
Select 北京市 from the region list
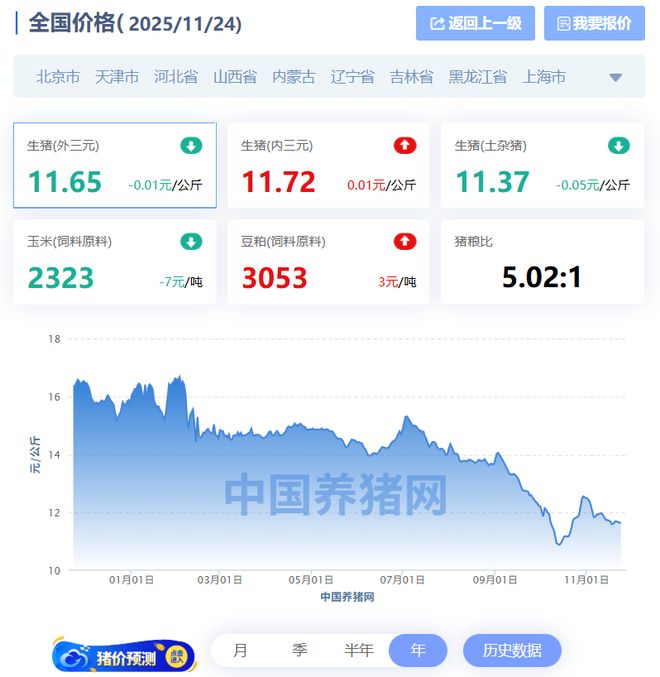[58, 77]
